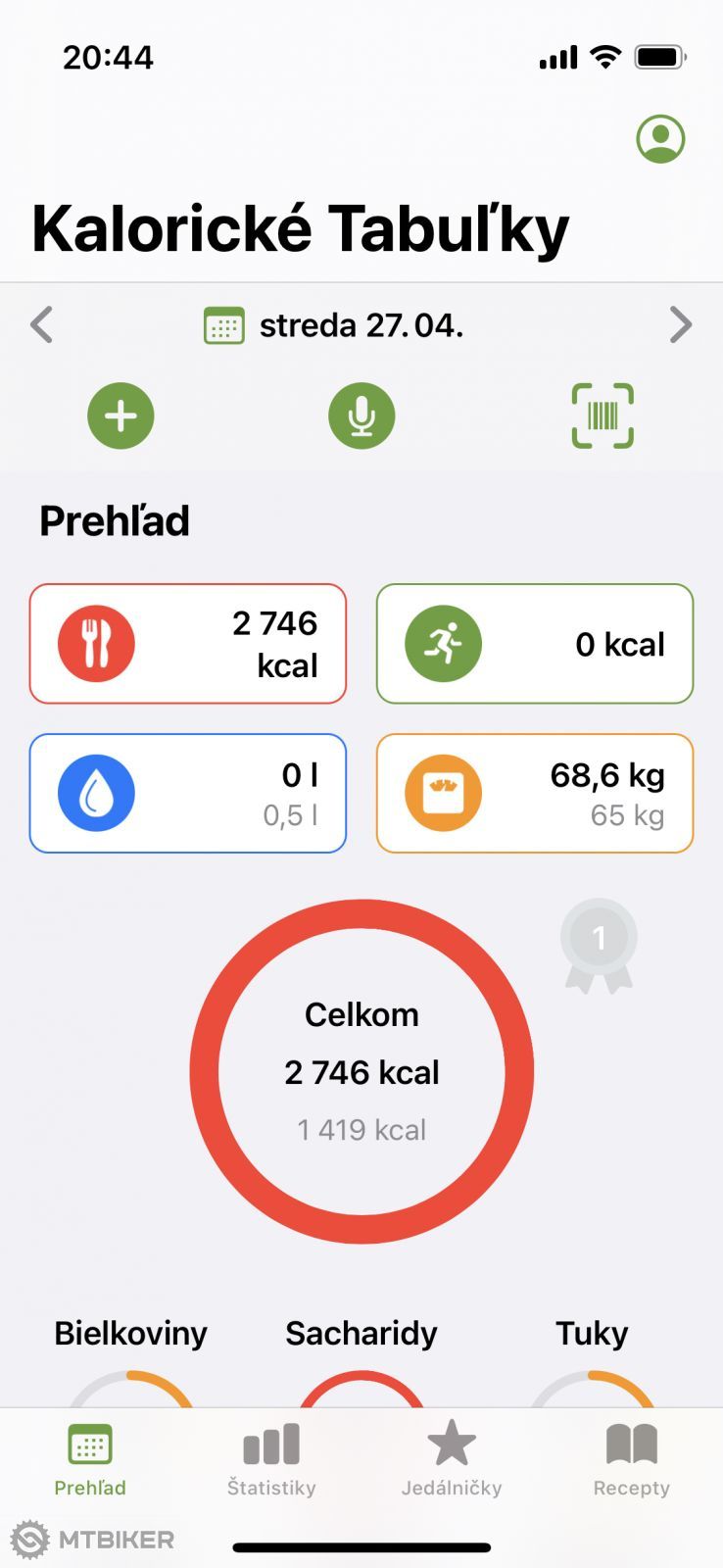Open the food intake card showing 2 746 kcal

[x=188, y=644]
